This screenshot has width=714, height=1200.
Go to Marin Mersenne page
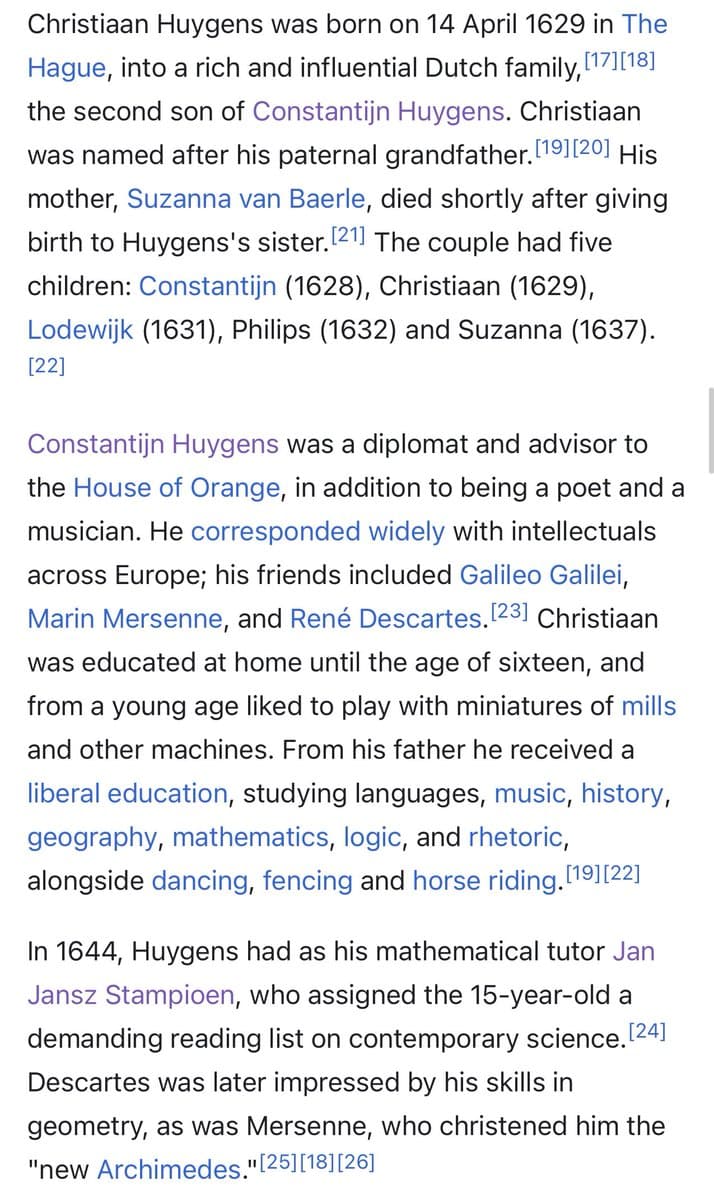tap(125, 619)
